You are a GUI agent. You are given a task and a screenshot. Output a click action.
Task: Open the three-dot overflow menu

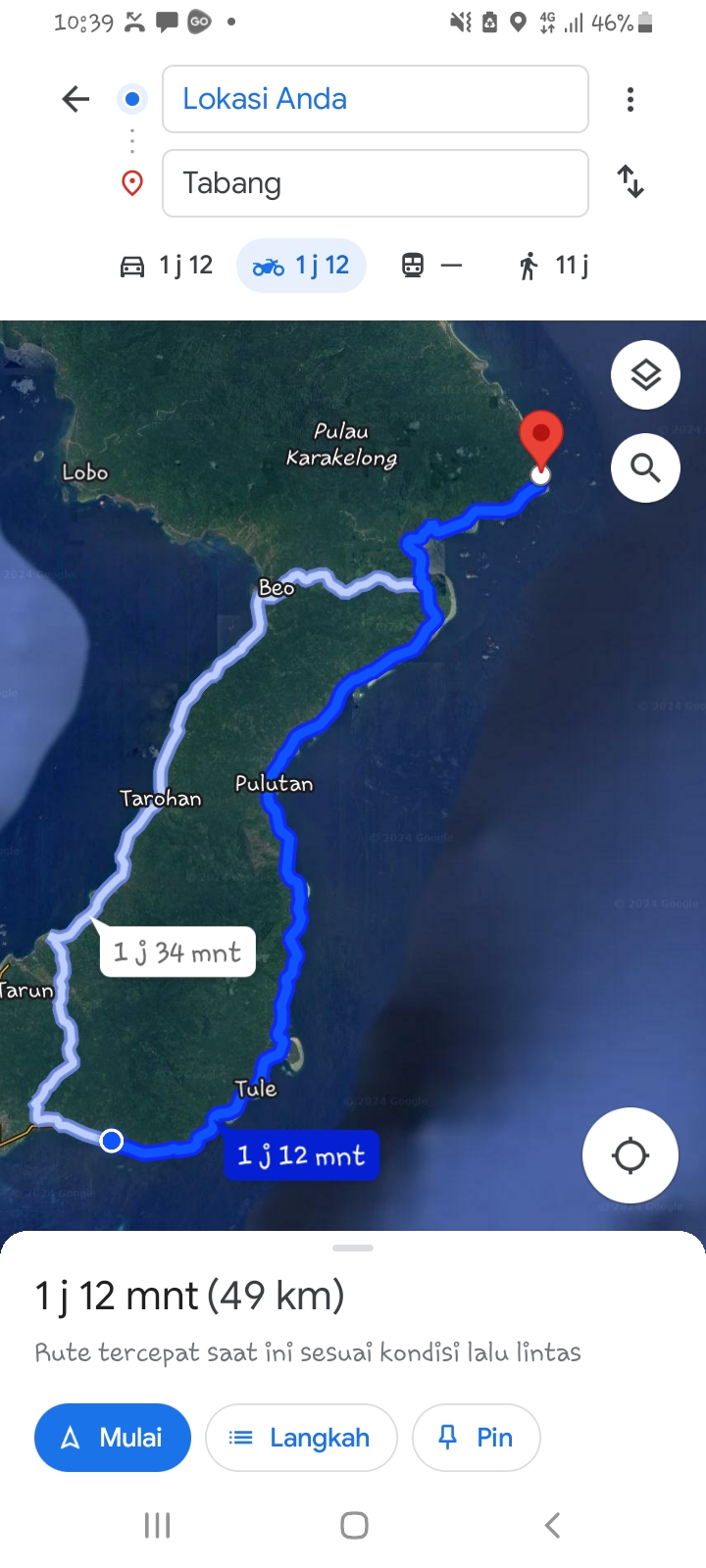click(630, 99)
